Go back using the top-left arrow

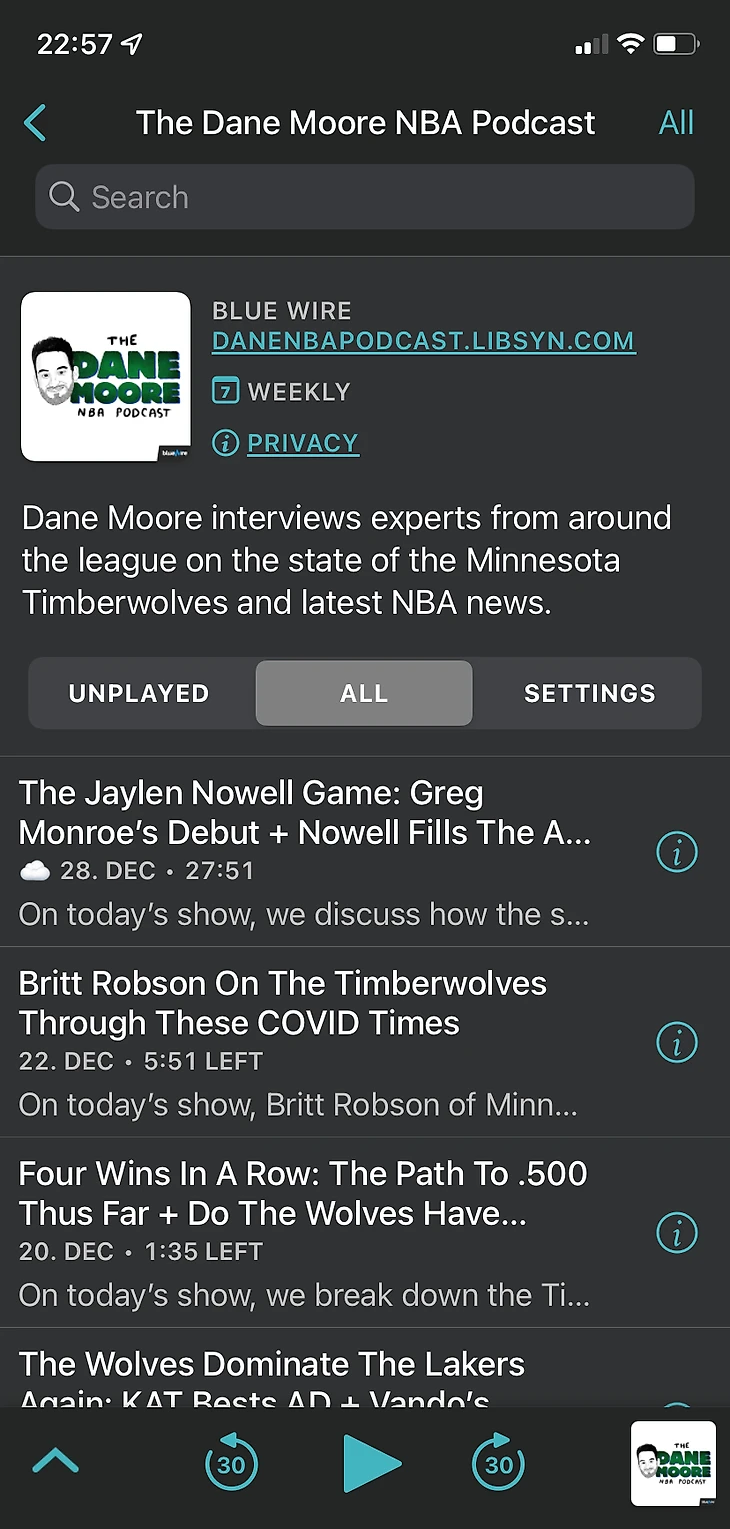pos(35,123)
